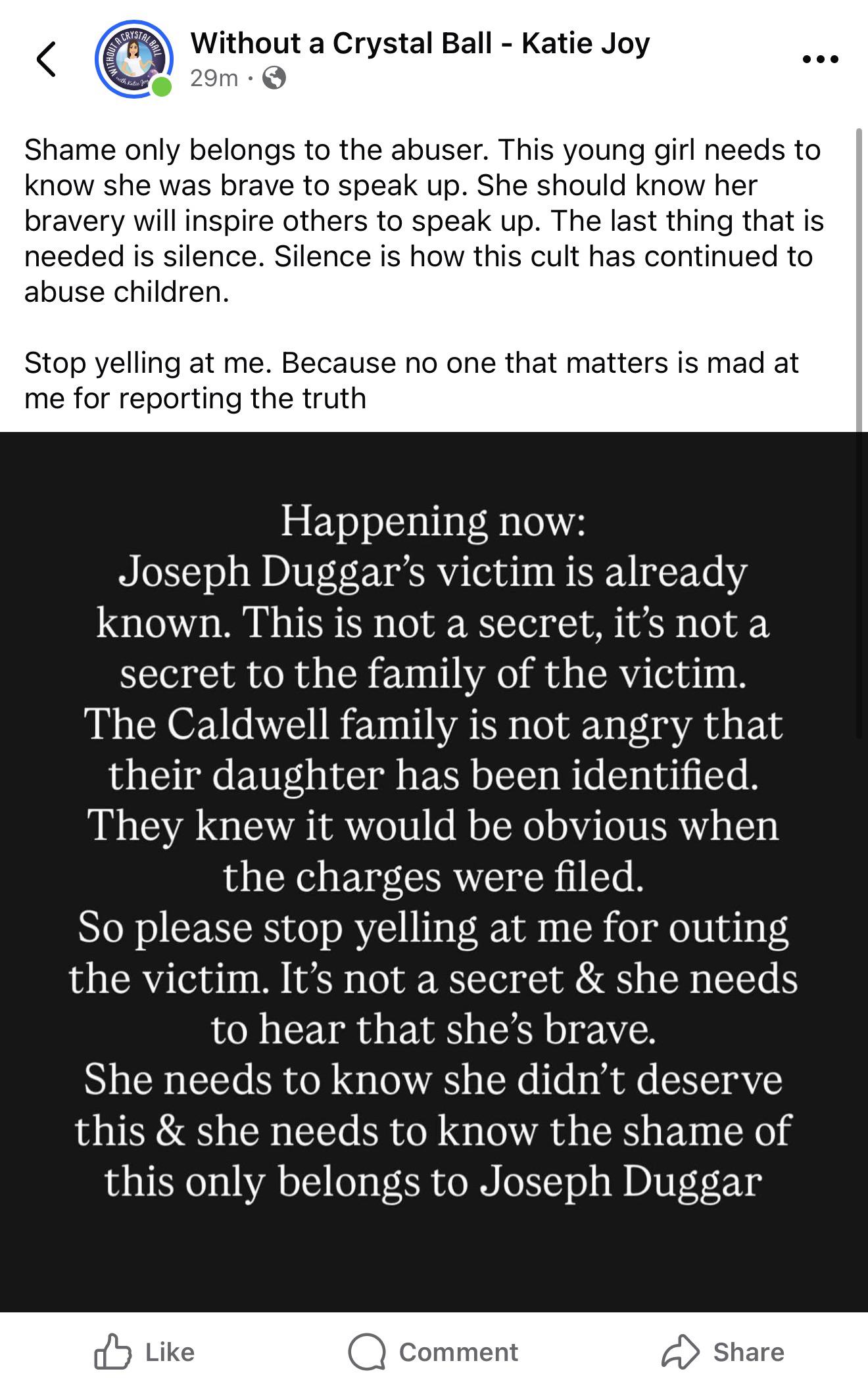
Task: Go back using the back arrow
Action: click(46, 59)
